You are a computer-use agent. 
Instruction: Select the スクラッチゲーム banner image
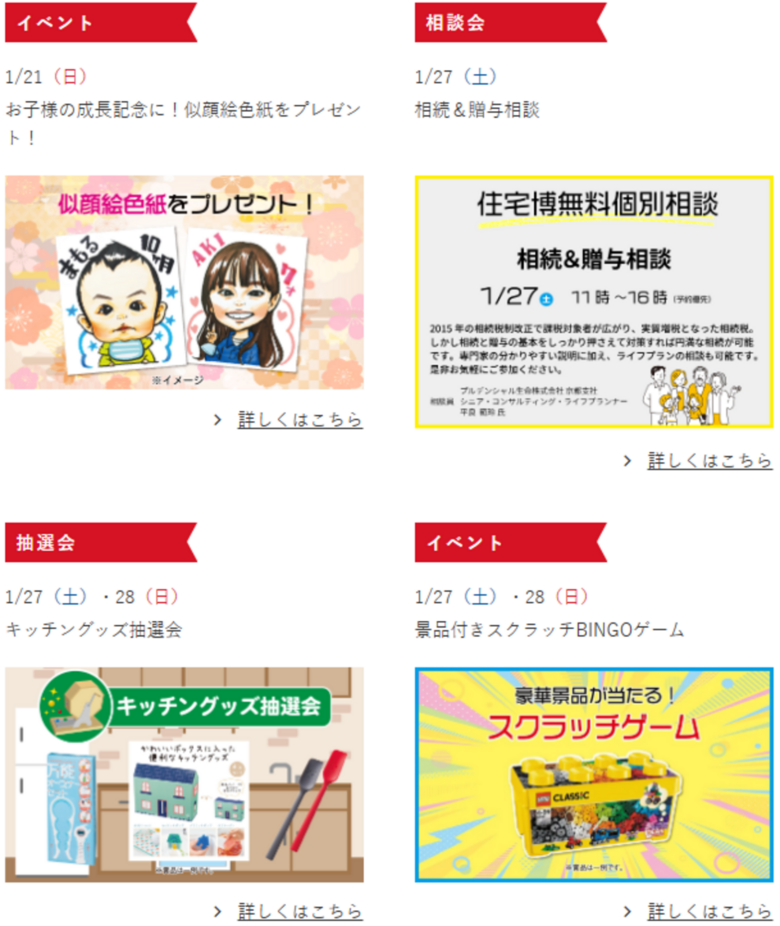[x=594, y=775]
